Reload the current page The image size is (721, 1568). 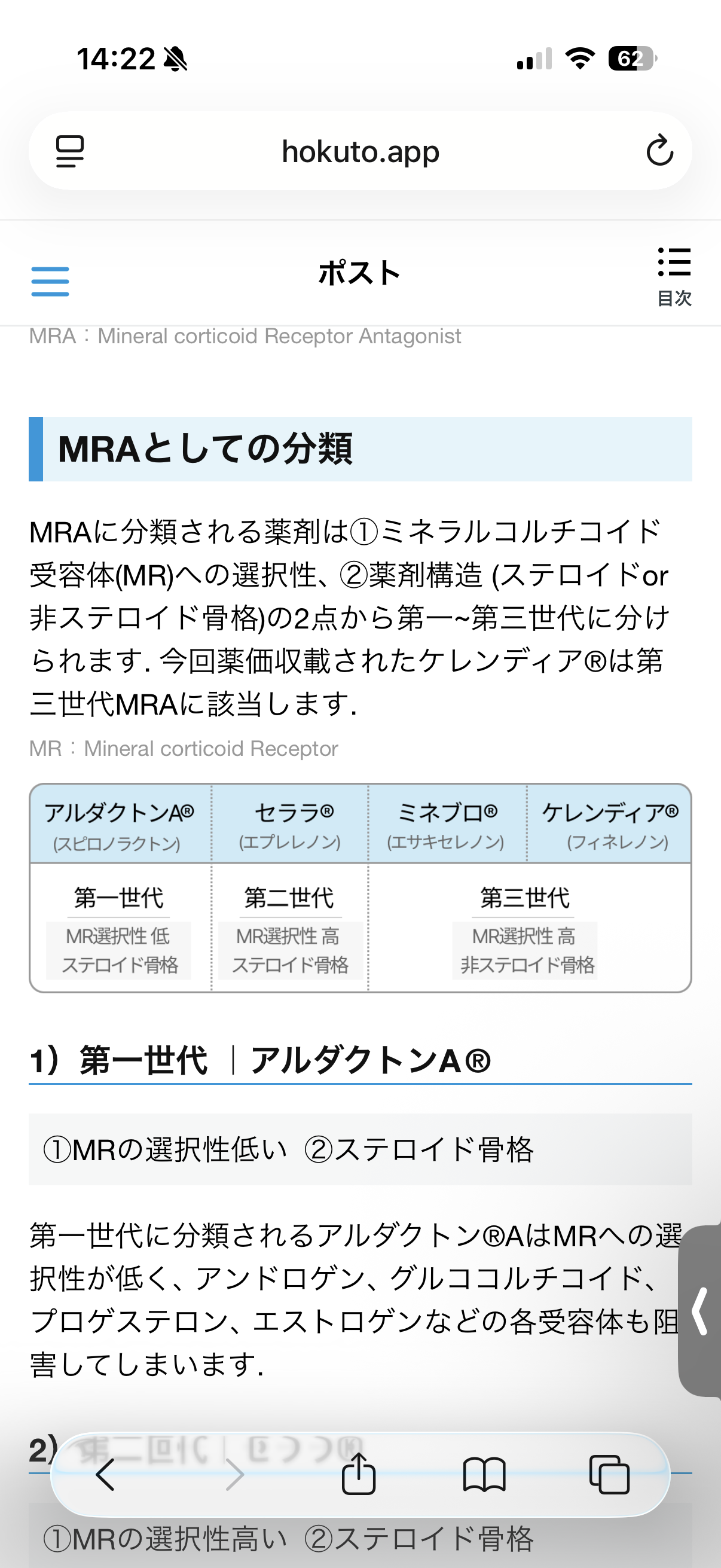coord(659,151)
